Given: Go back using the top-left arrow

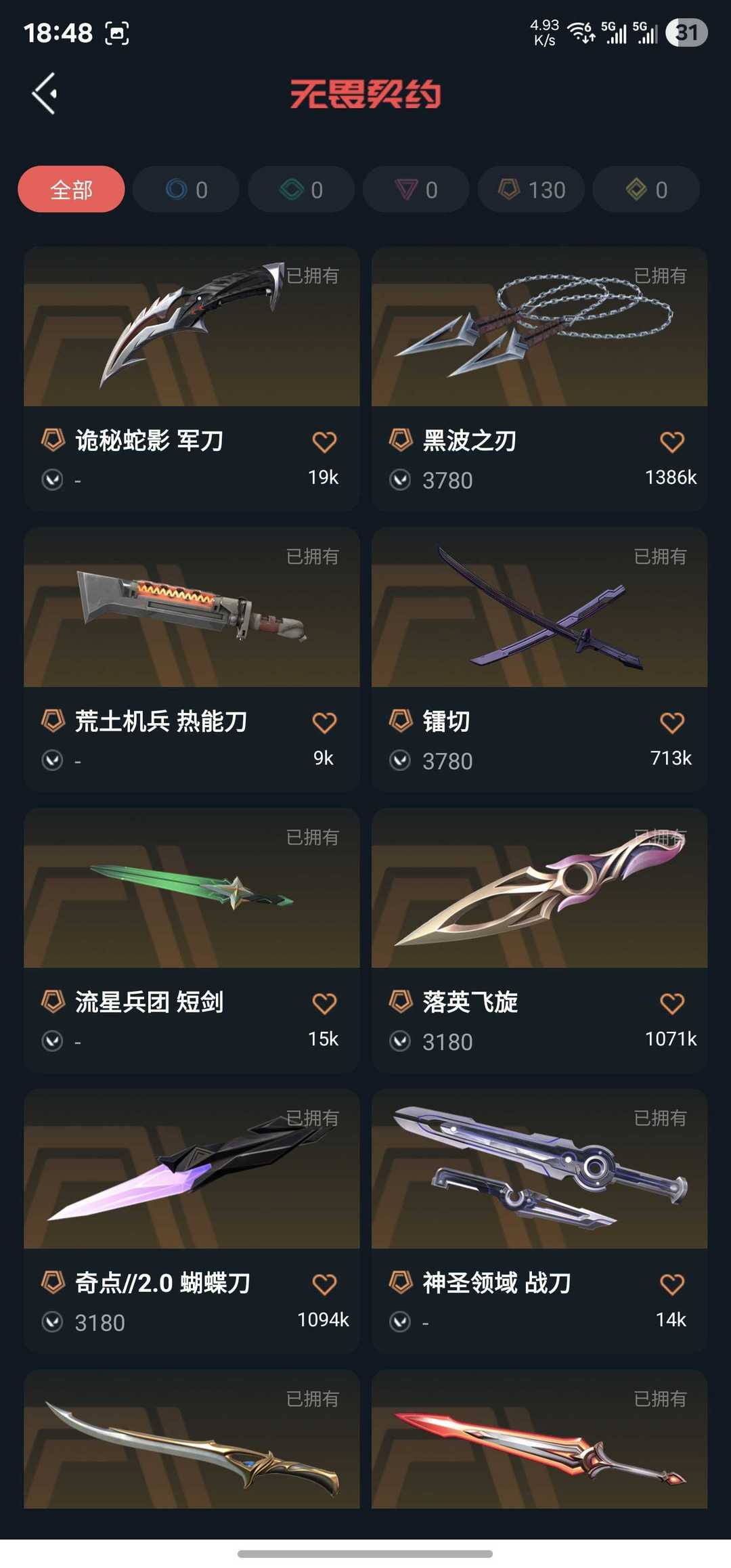Looking at the screenshot, I should point(45,93).
